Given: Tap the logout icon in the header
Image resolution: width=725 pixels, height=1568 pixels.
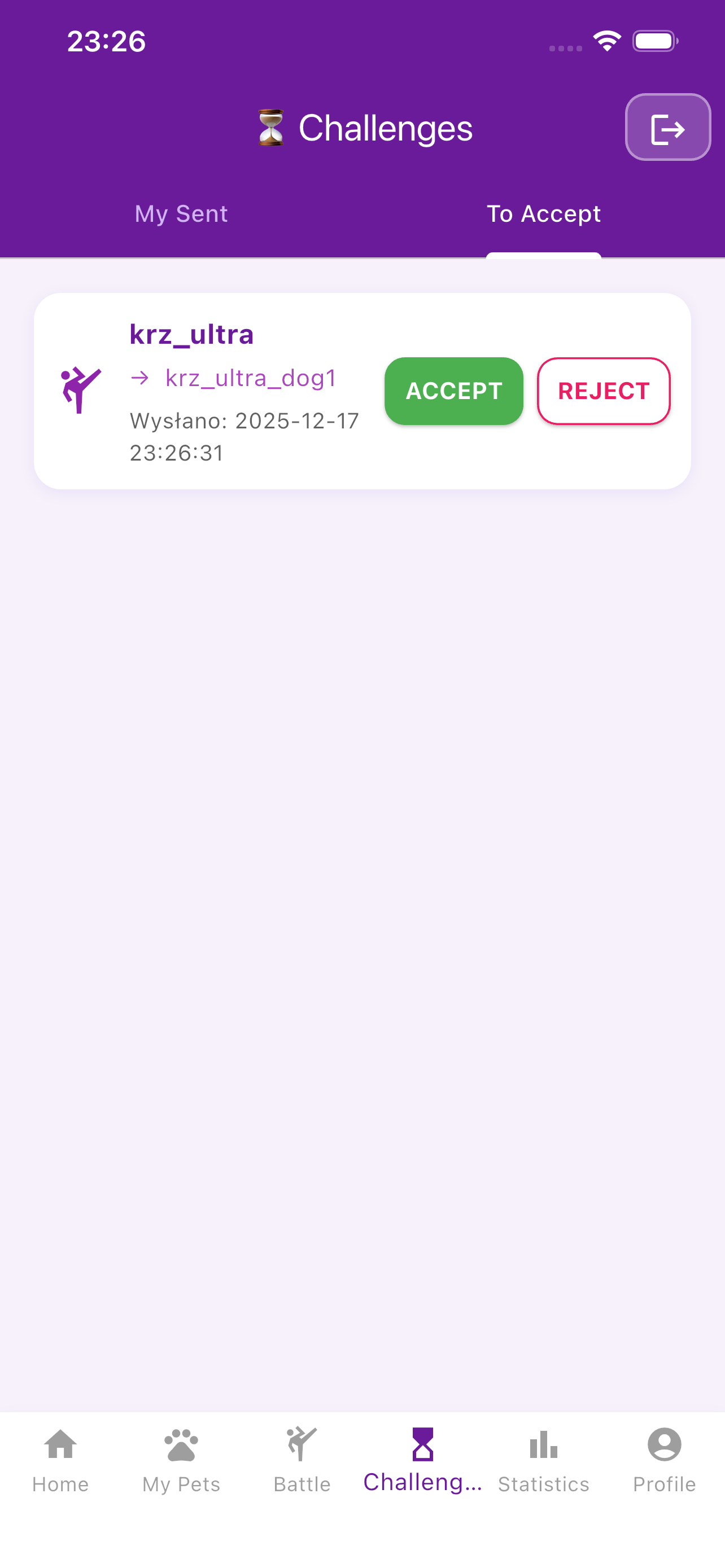Looking at the screenshot, I should coord(667,127).
